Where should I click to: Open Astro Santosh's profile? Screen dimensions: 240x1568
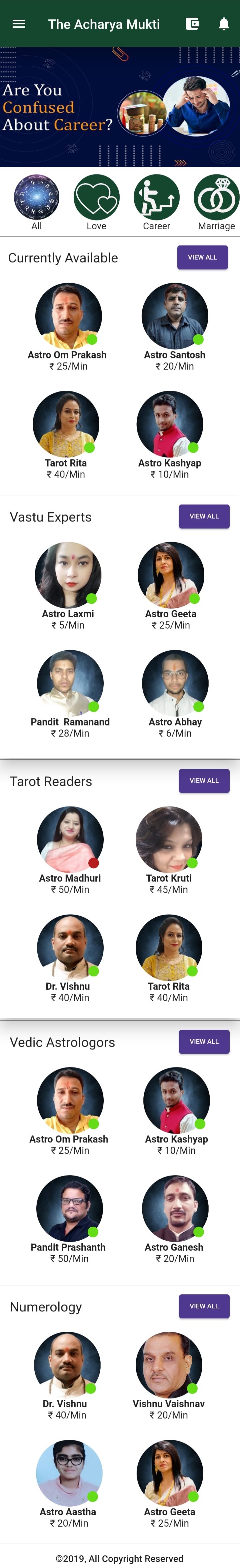(174, 317)
